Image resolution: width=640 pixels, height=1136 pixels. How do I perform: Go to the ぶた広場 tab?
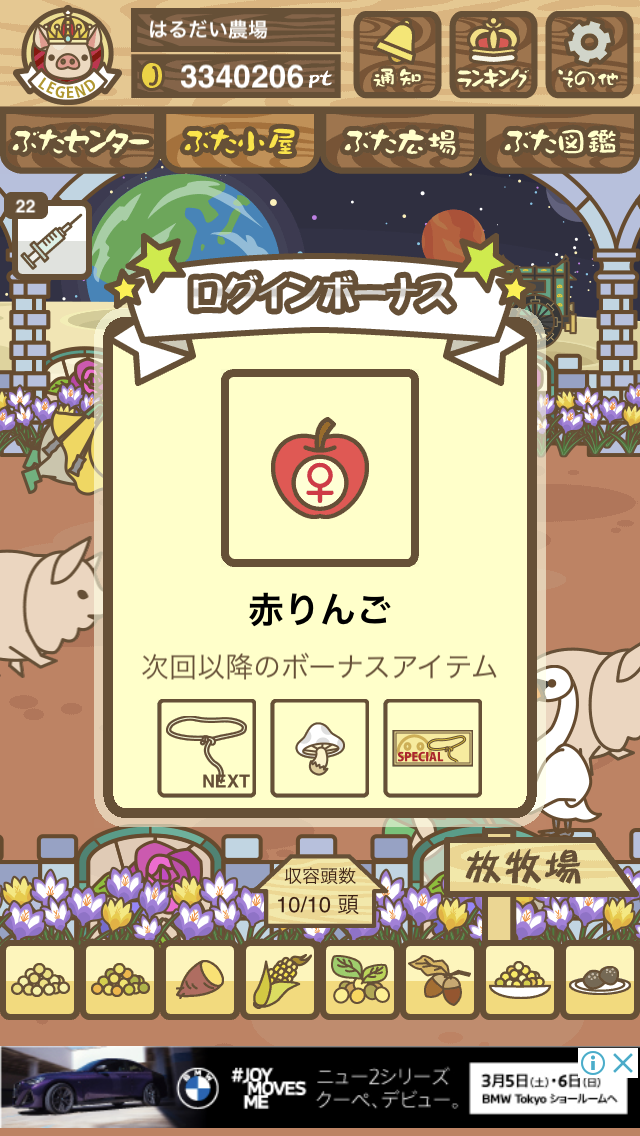[x=400, y=143]
